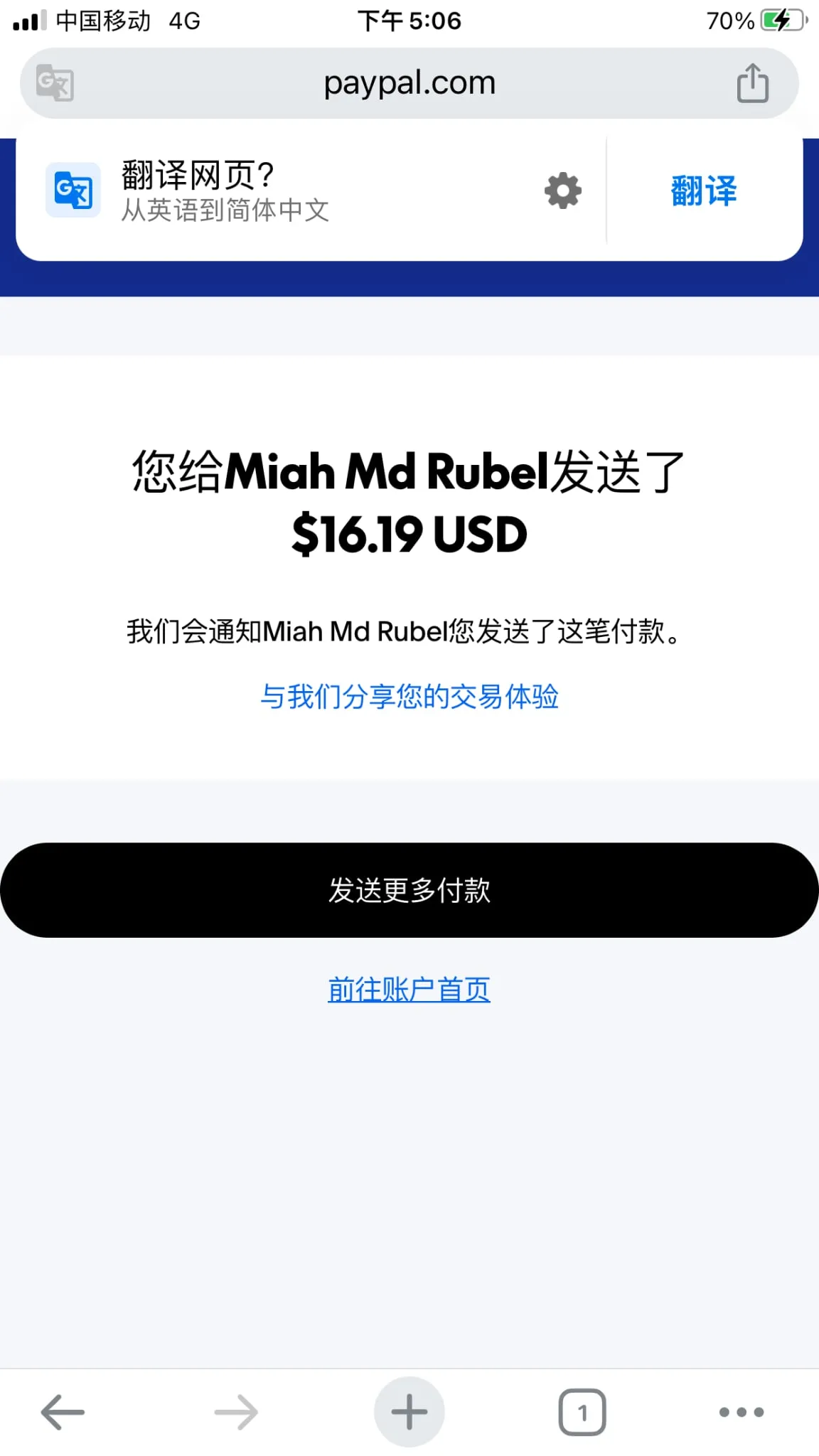This screenshot has width=819, height=1456.
Task: Share the page via share icon
Action: point(752,83)
